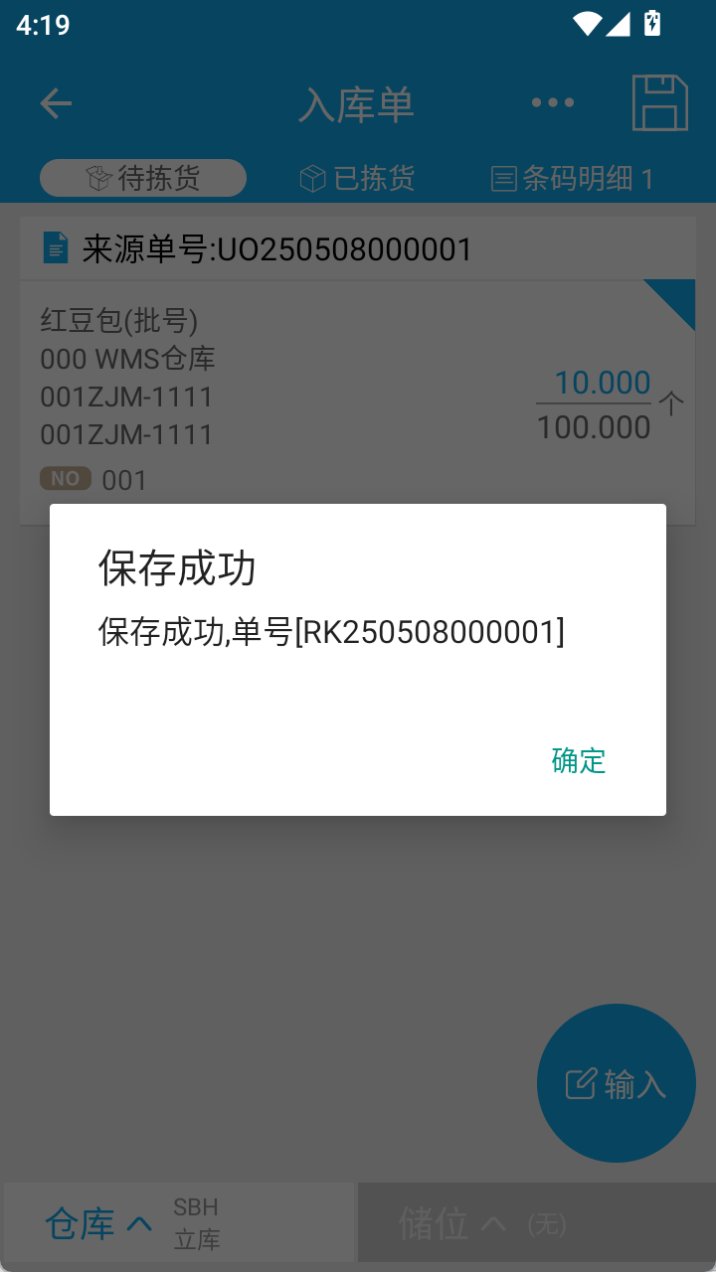The height and width of the screenshot is (1272, 716).
Task: Switch to the 已拣货 tab
Action: (357, 179)
